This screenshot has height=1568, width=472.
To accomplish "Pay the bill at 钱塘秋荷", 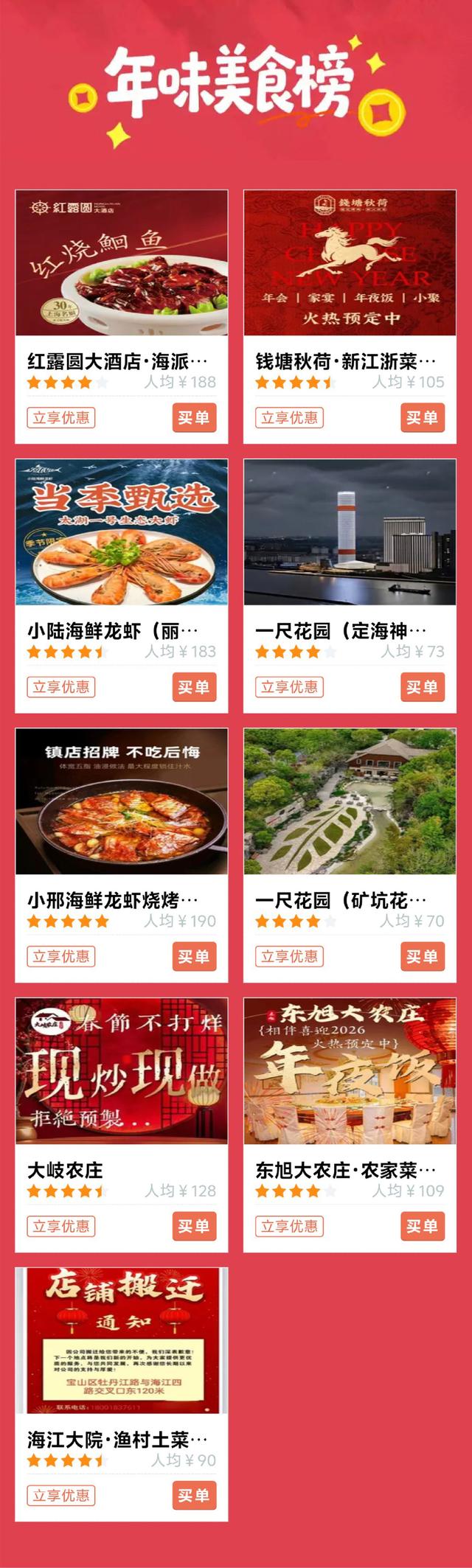I will point(422,418).
